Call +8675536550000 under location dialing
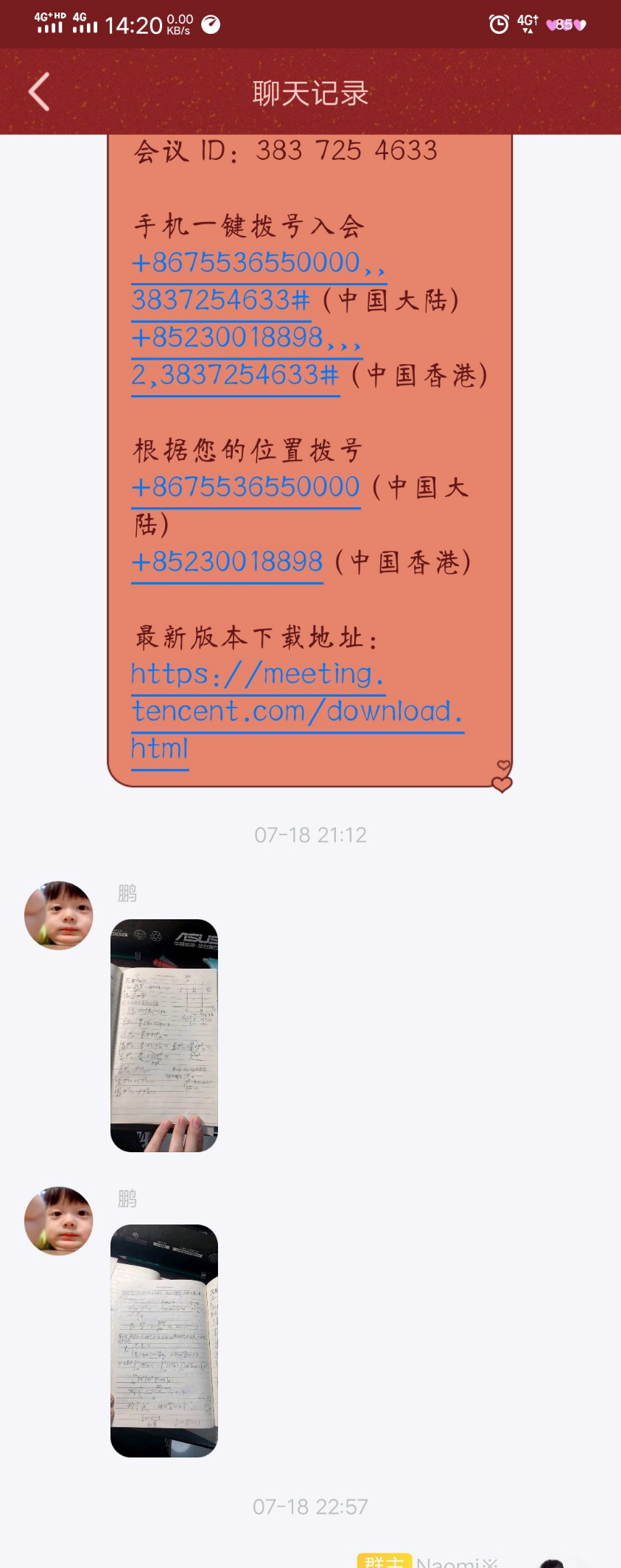 245,487
